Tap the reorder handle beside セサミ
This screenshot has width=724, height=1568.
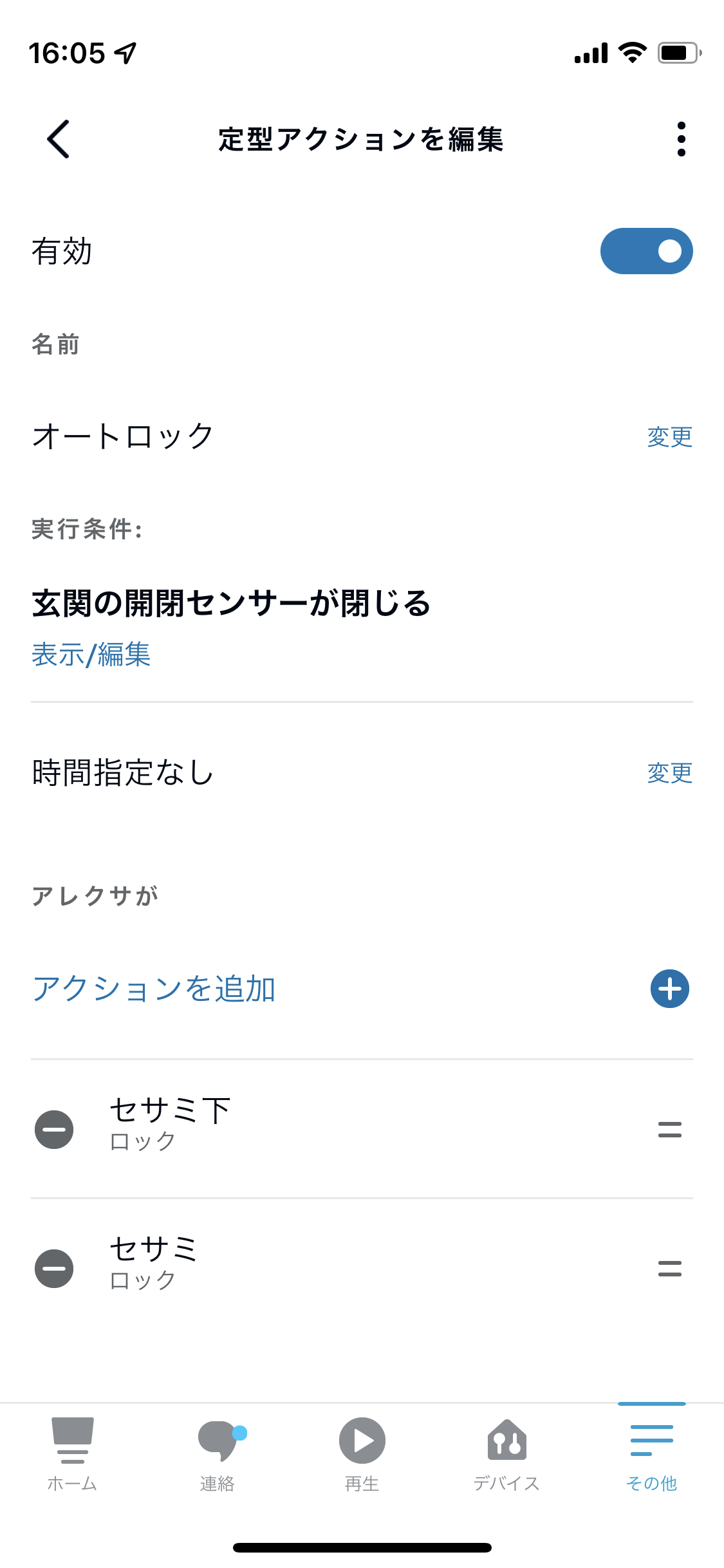point(669,1269)
